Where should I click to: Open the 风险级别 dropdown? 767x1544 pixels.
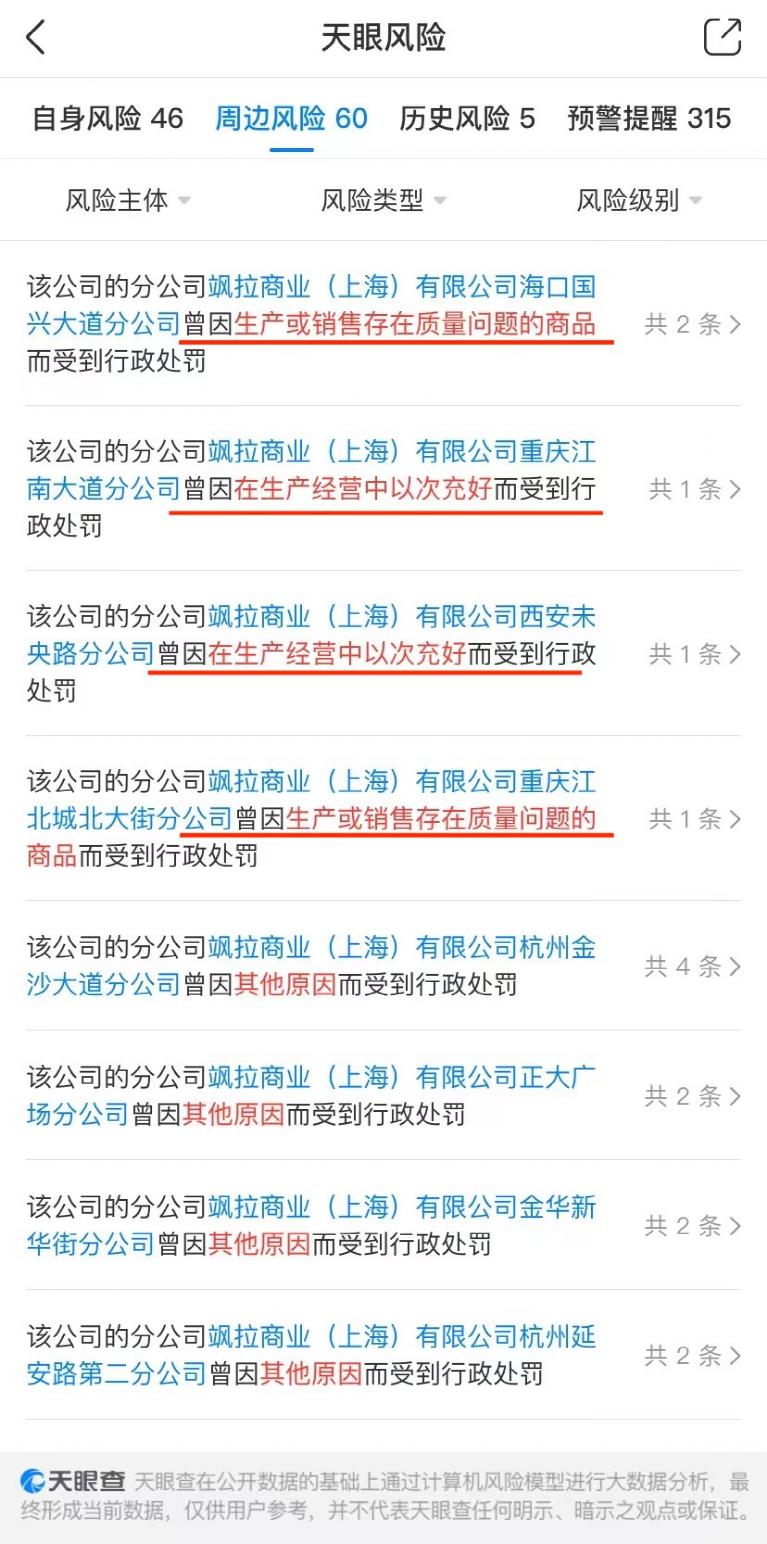639,200
